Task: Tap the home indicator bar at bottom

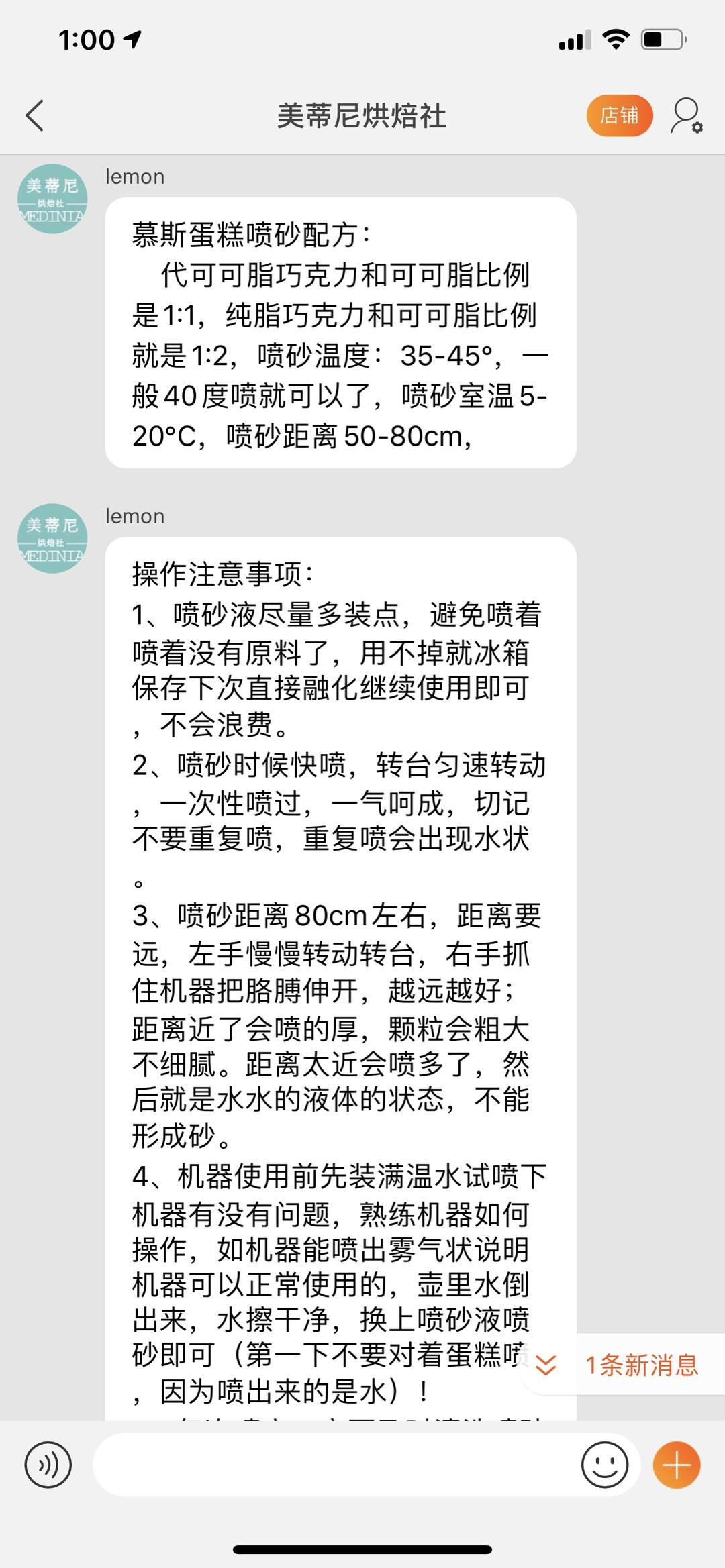Action: (362, 1551)
